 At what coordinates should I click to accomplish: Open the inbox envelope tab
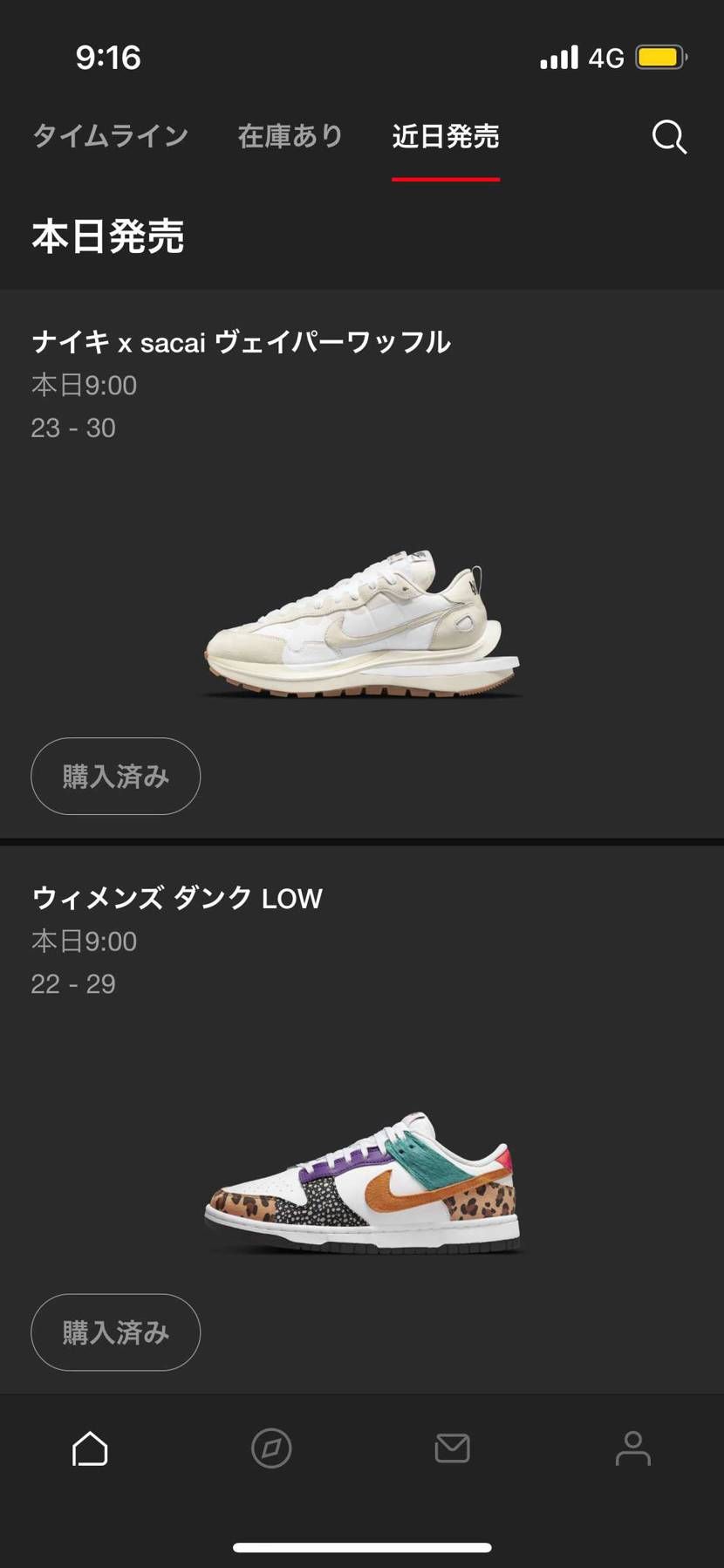(452, 1449)
